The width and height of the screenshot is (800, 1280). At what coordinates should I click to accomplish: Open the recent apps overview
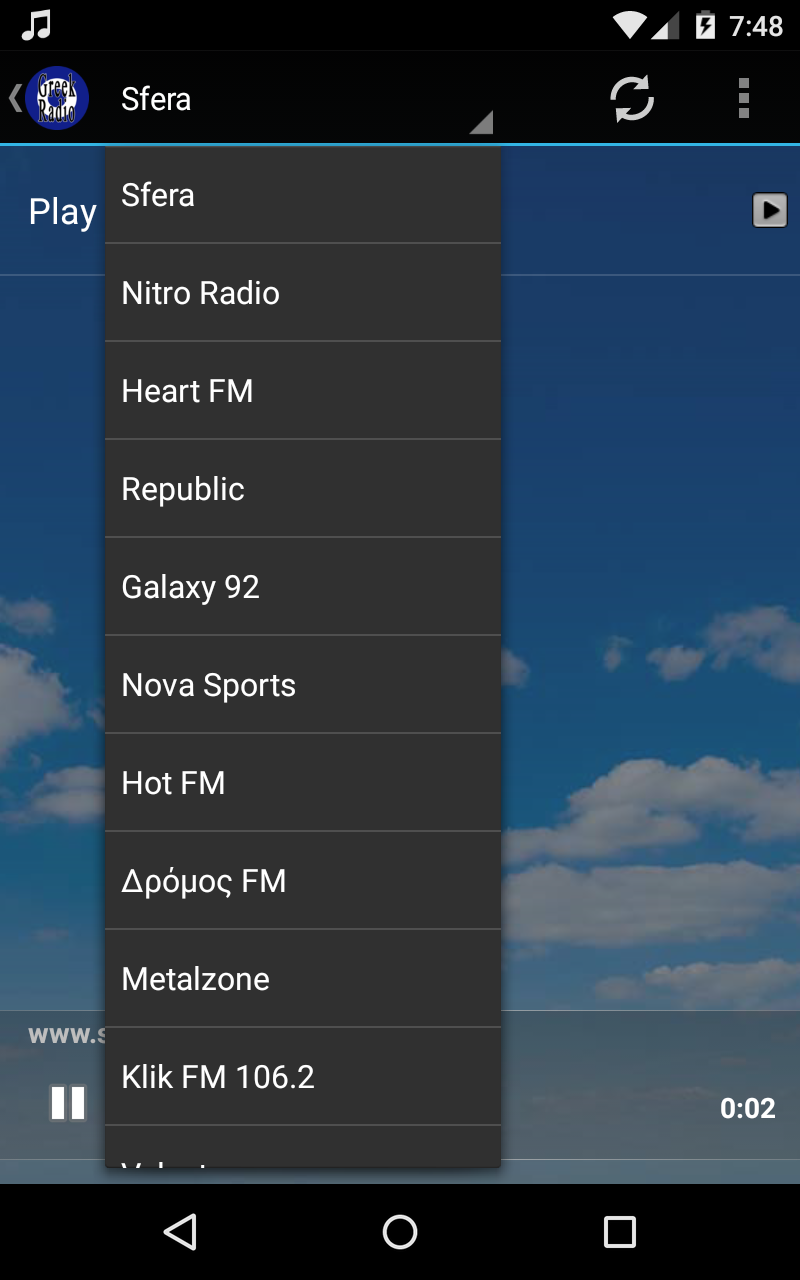point(619,1231)
